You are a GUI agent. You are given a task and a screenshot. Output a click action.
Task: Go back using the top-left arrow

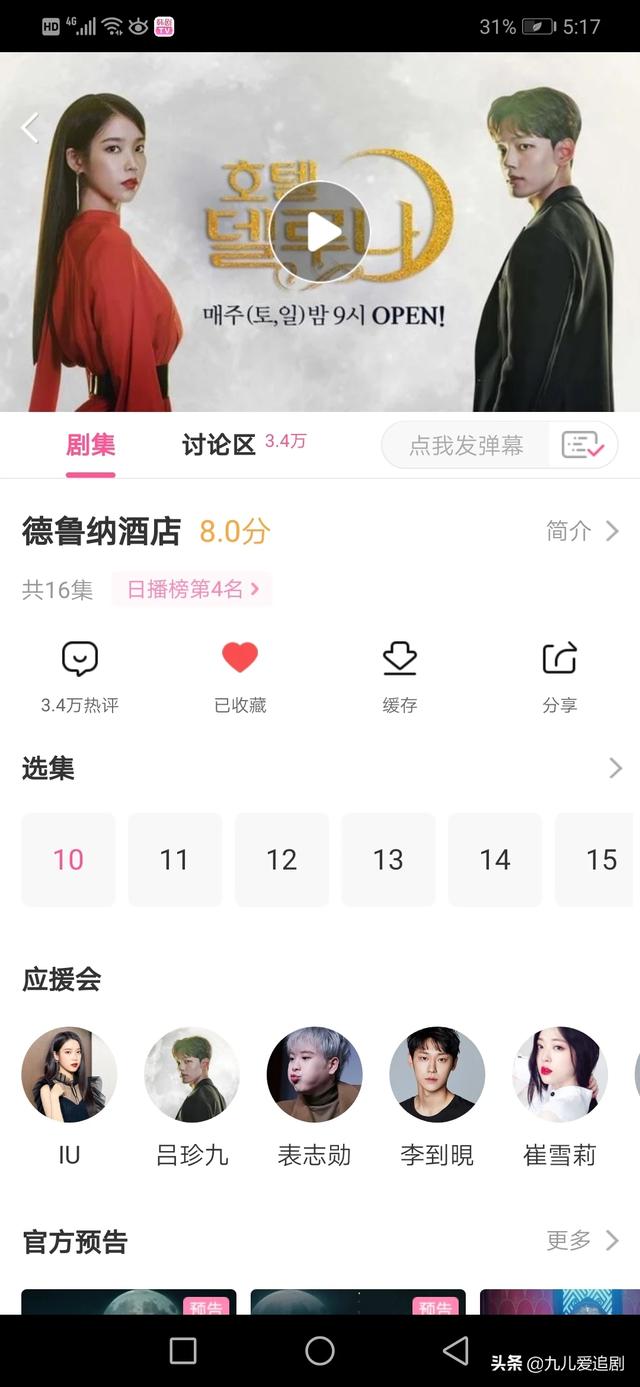pyautogui.click(x=31, y=127)
